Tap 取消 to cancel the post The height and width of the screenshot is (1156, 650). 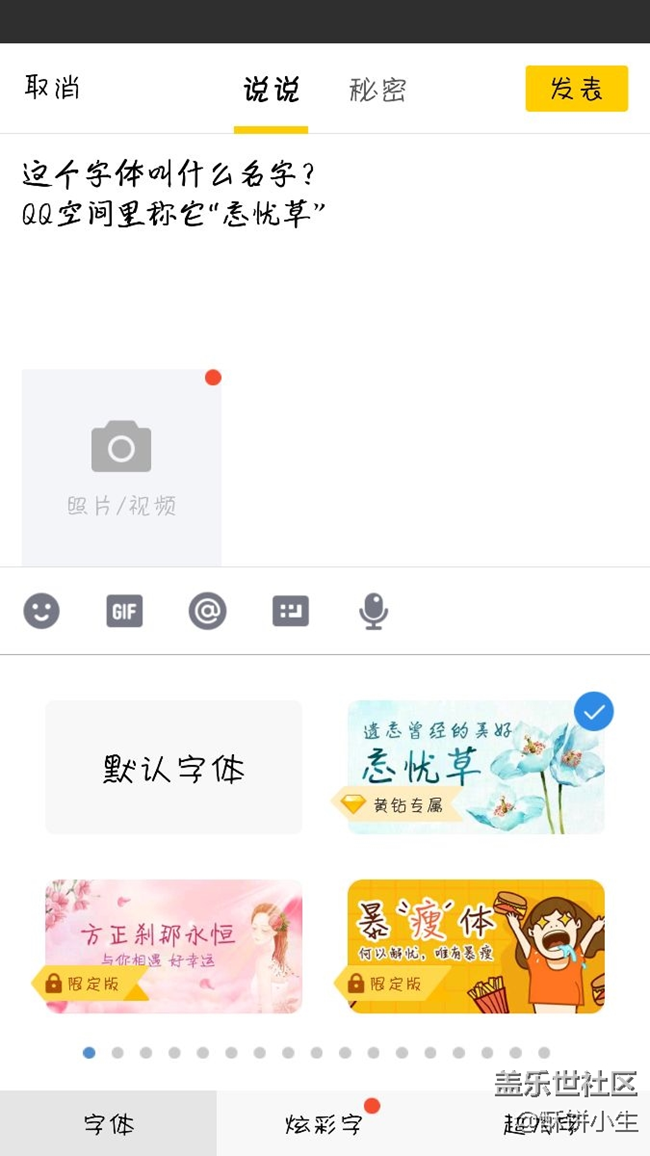click(x=52, y=88)
